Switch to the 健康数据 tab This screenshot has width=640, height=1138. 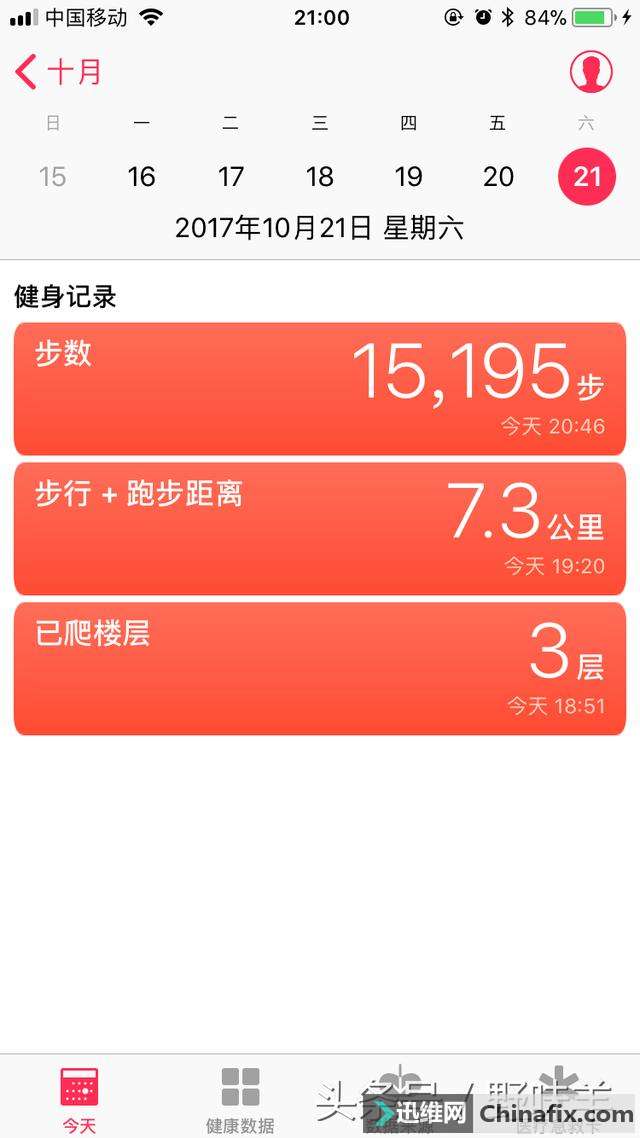[240, 1098]
